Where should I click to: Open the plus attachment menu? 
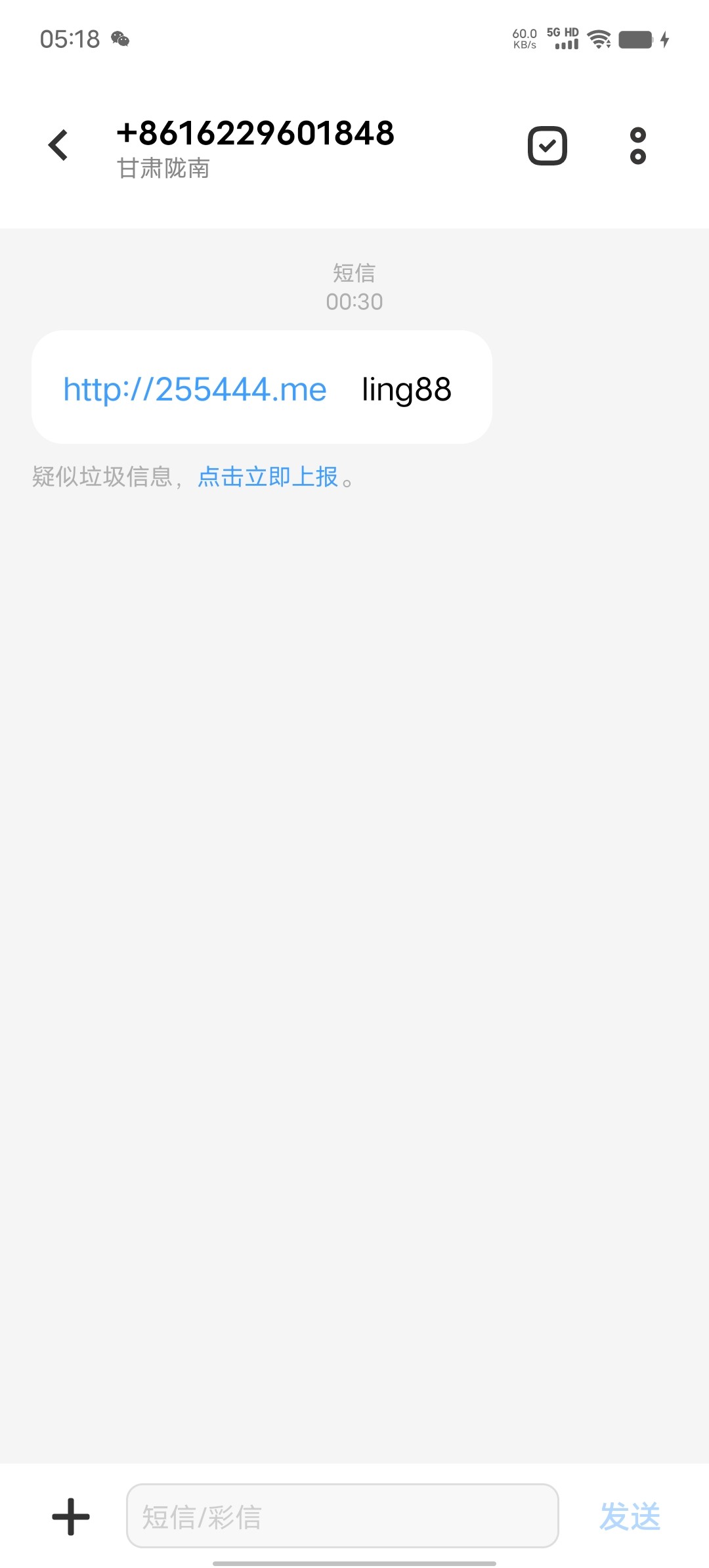(71, 1517)
